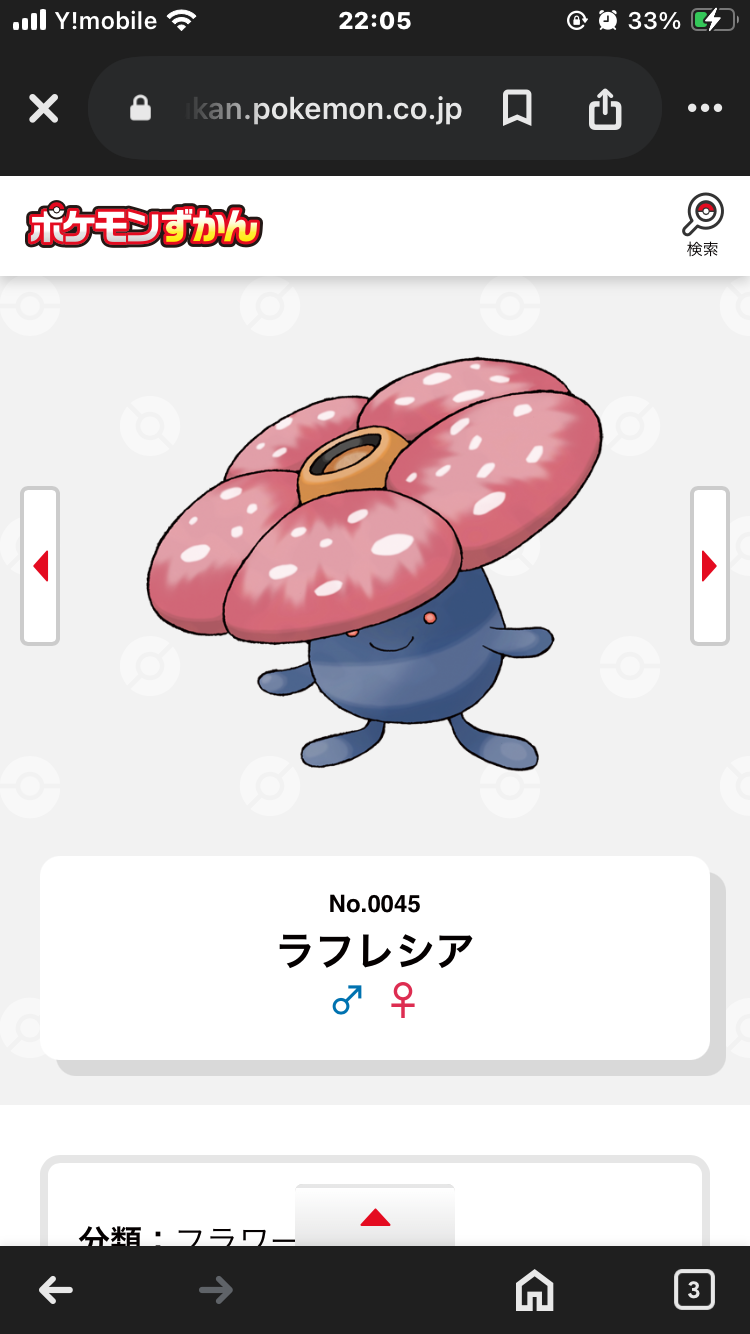Screen dimensions: 750x1334
Task: Open the 検索 search icon
Action: pos(703,225)
